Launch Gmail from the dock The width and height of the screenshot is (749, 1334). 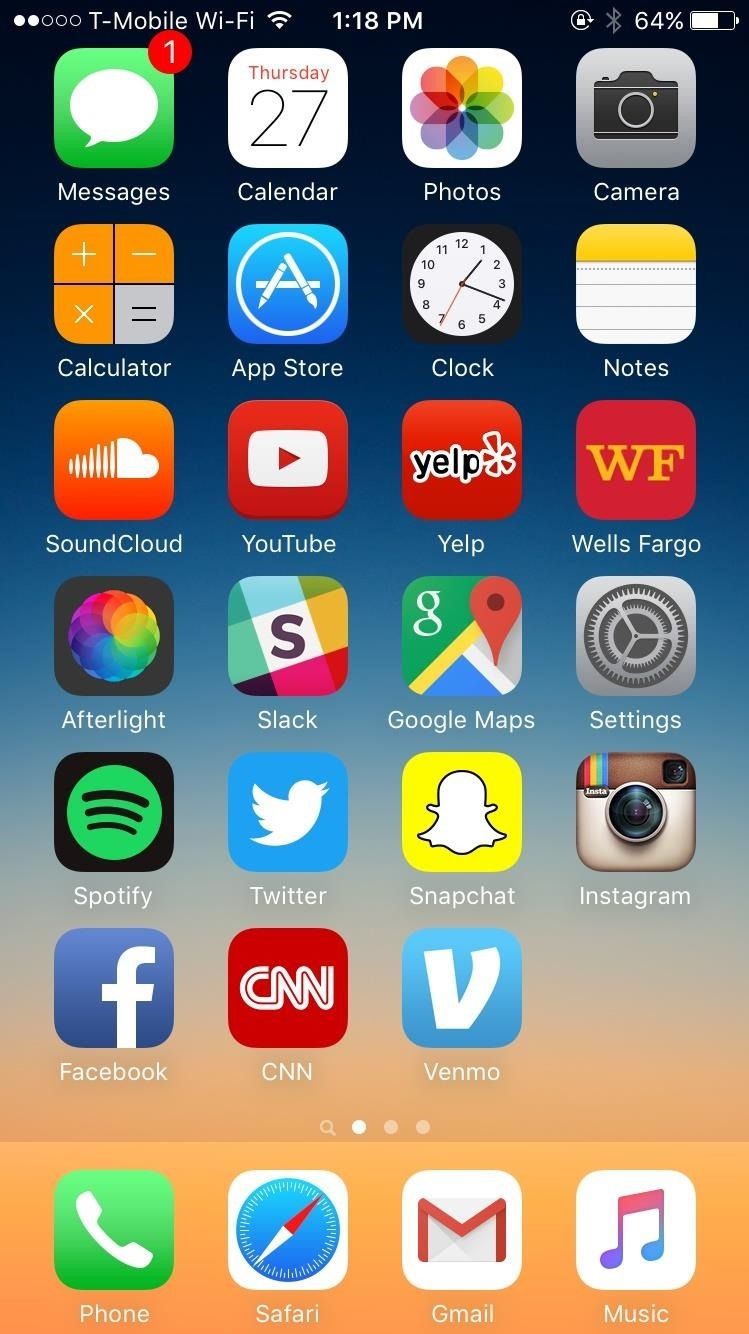462,1231
